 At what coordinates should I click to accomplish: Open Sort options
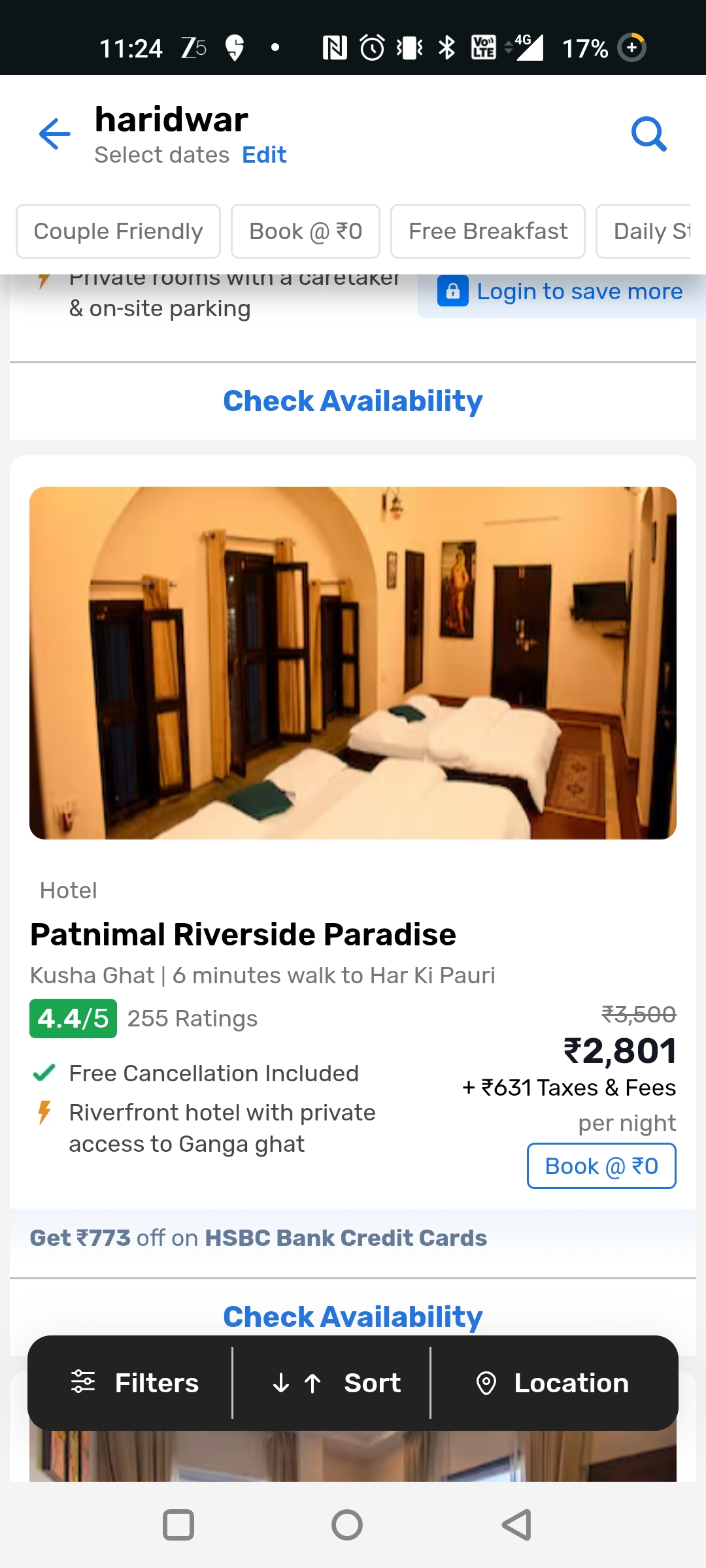(336, 1383)
